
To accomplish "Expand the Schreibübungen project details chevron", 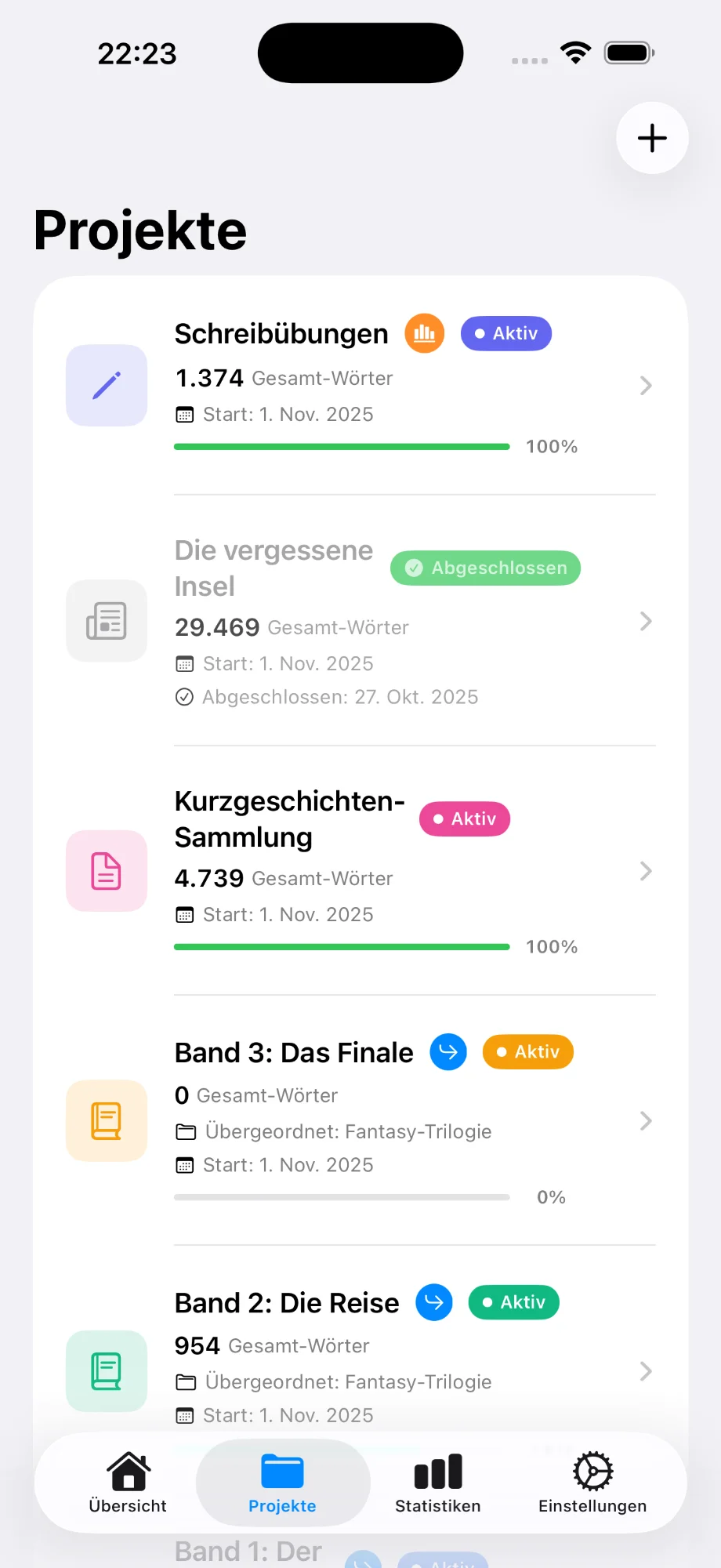I will point(645,386).
